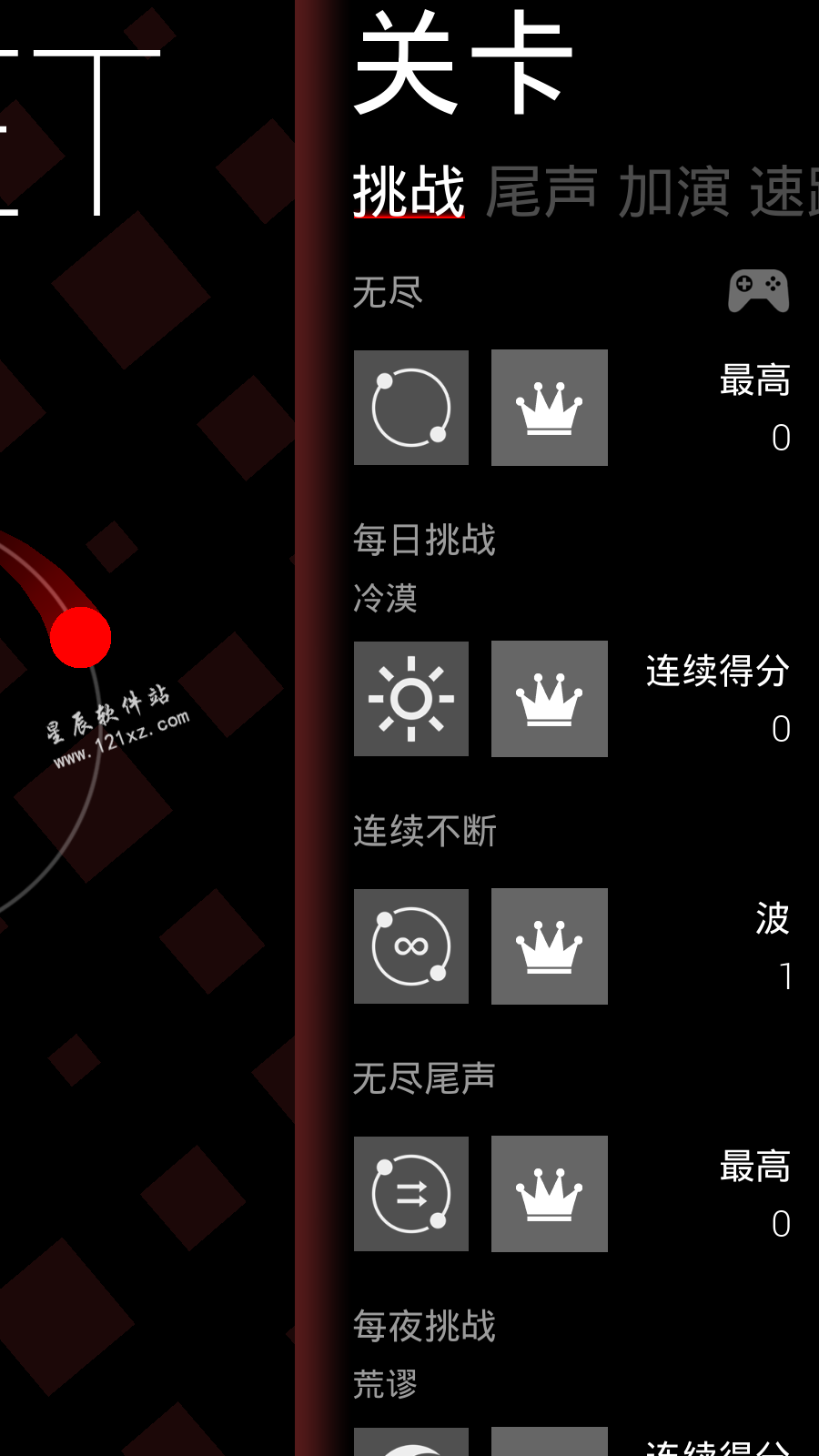
Task: Start the 无尽 endless level
Action: (x=411, y=408)
